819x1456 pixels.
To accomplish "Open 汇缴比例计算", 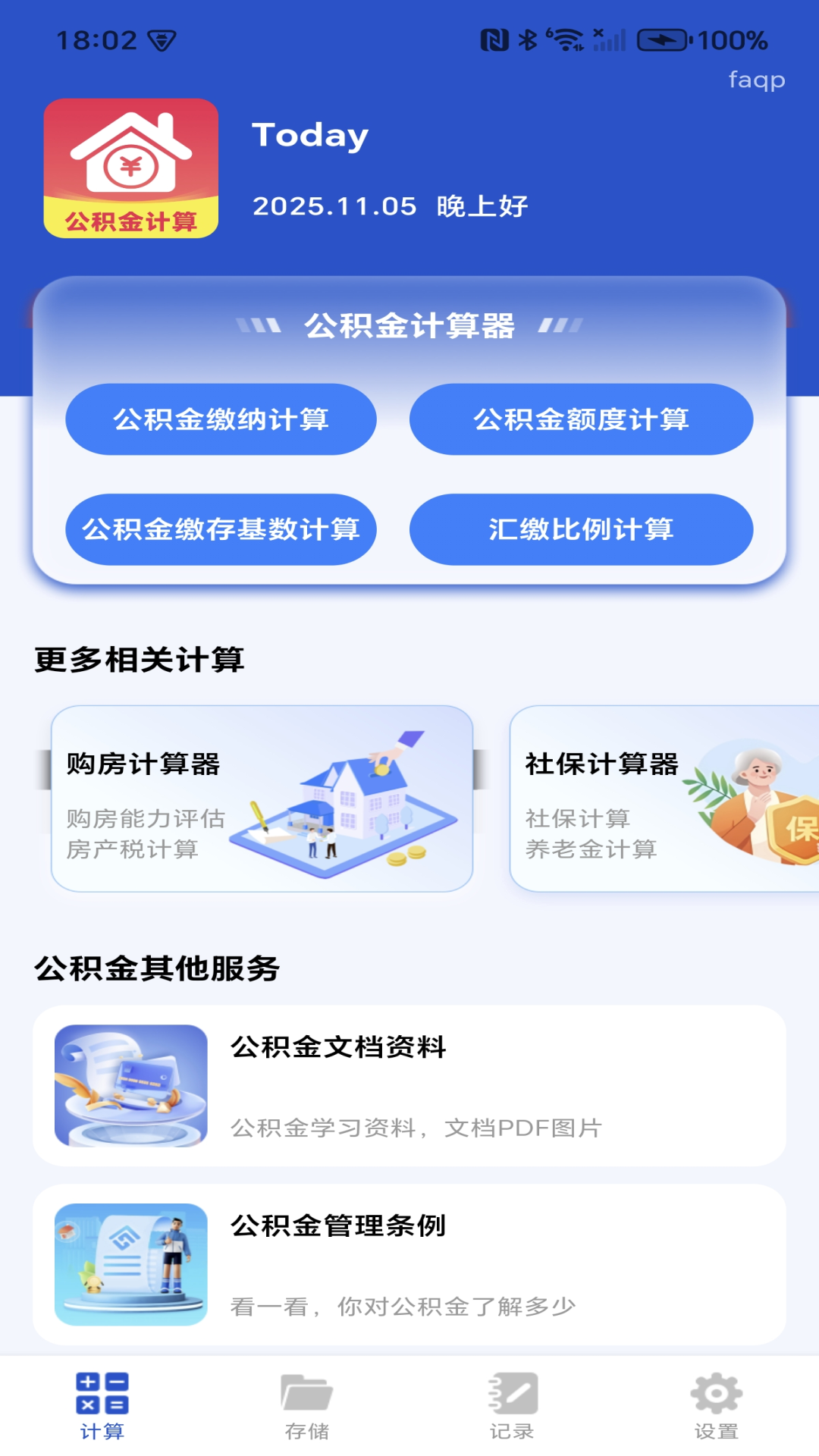I will click(581, 529).
